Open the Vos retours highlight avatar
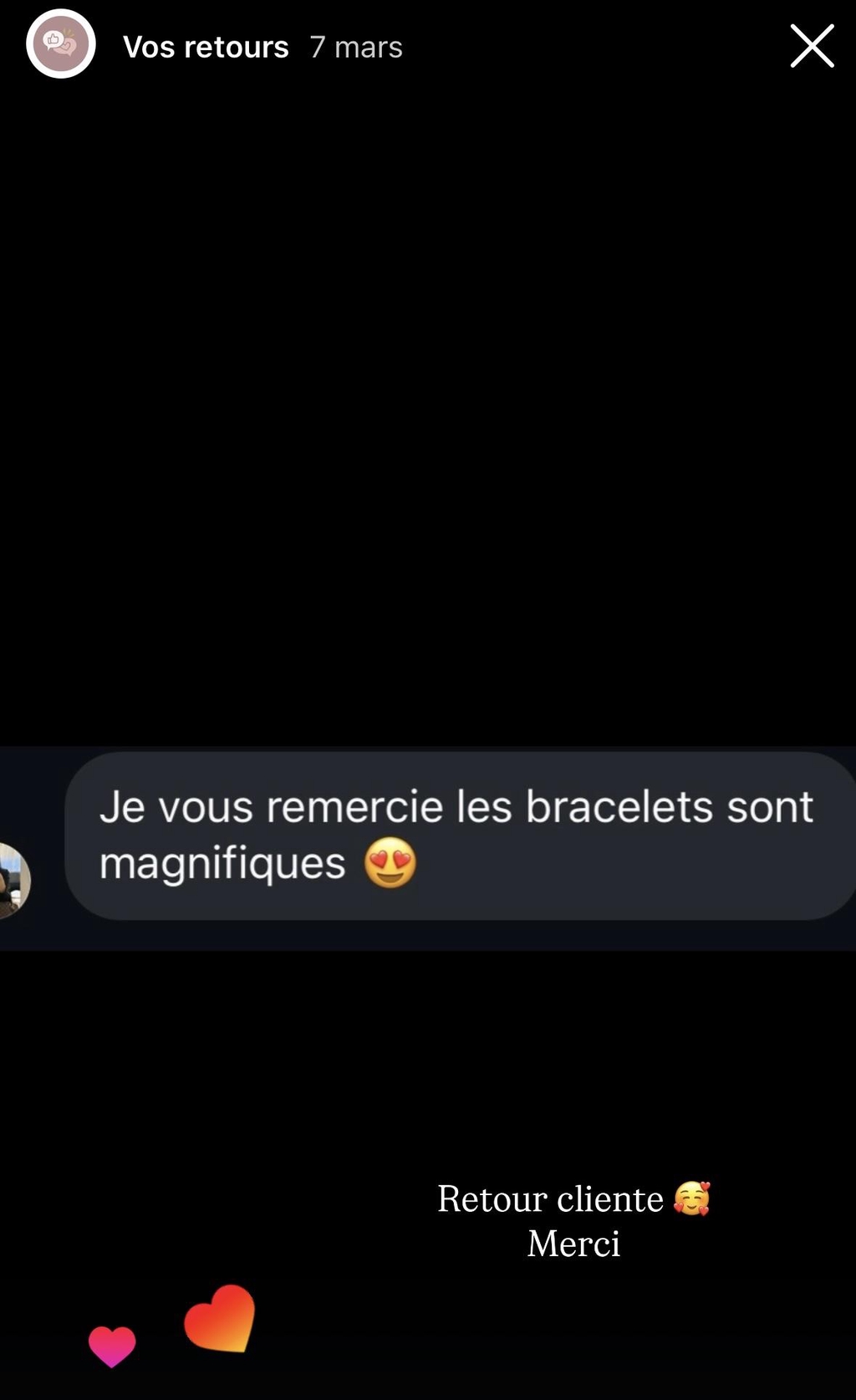 pyautogui.click(x=61, y=44)
